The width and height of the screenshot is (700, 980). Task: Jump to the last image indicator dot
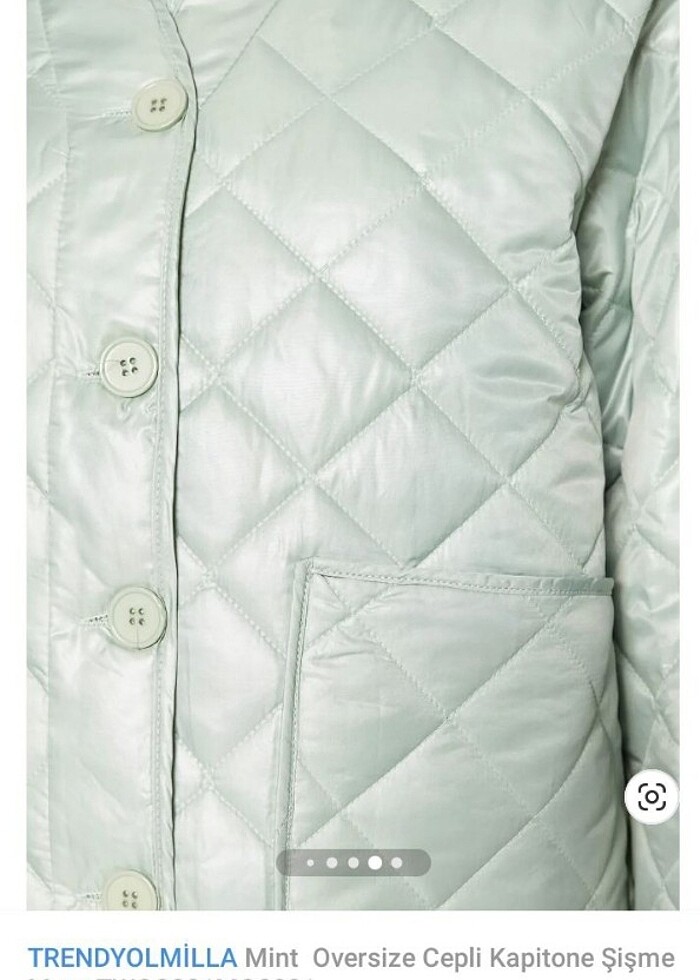(x=397, y=862)
